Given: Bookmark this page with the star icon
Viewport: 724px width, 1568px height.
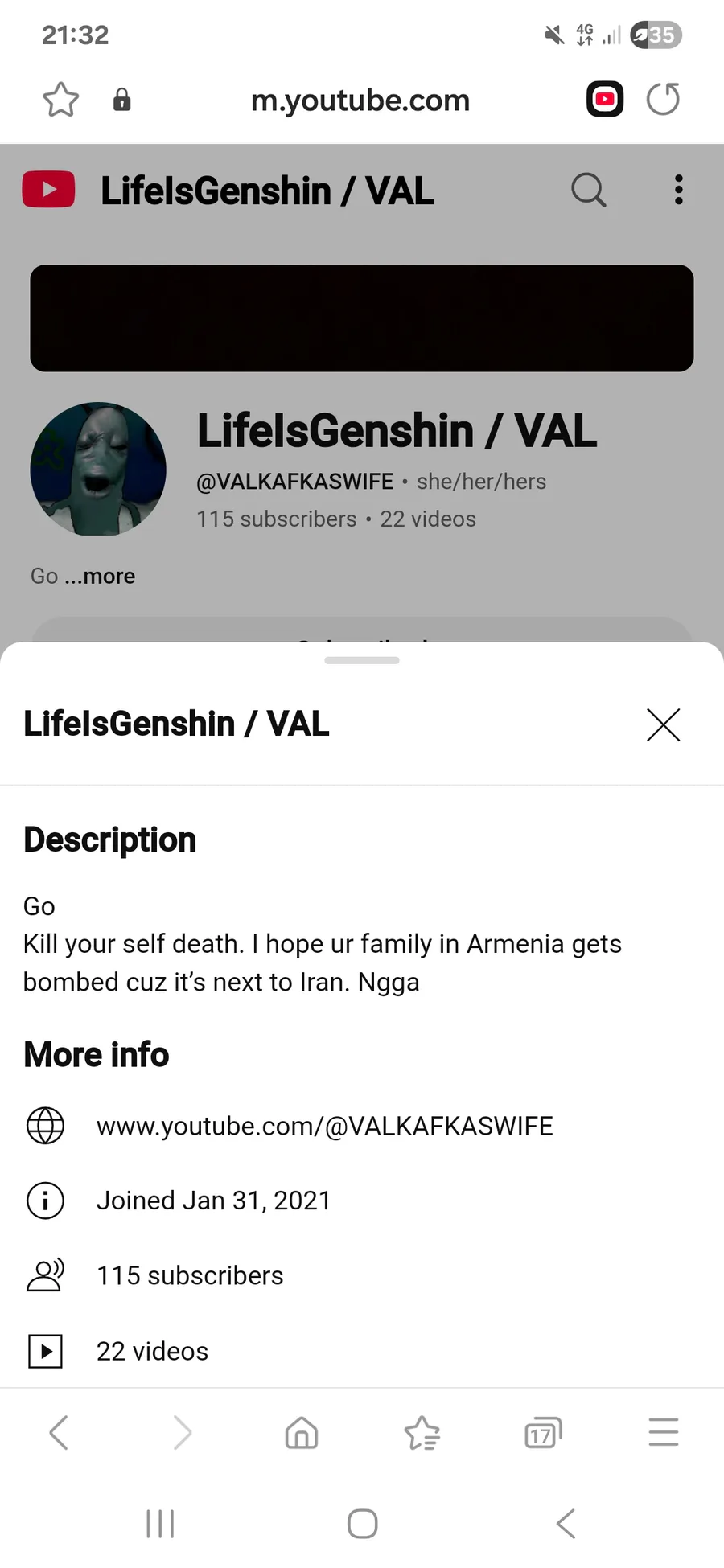Looking at the screenshot, I should click(61, 101).
